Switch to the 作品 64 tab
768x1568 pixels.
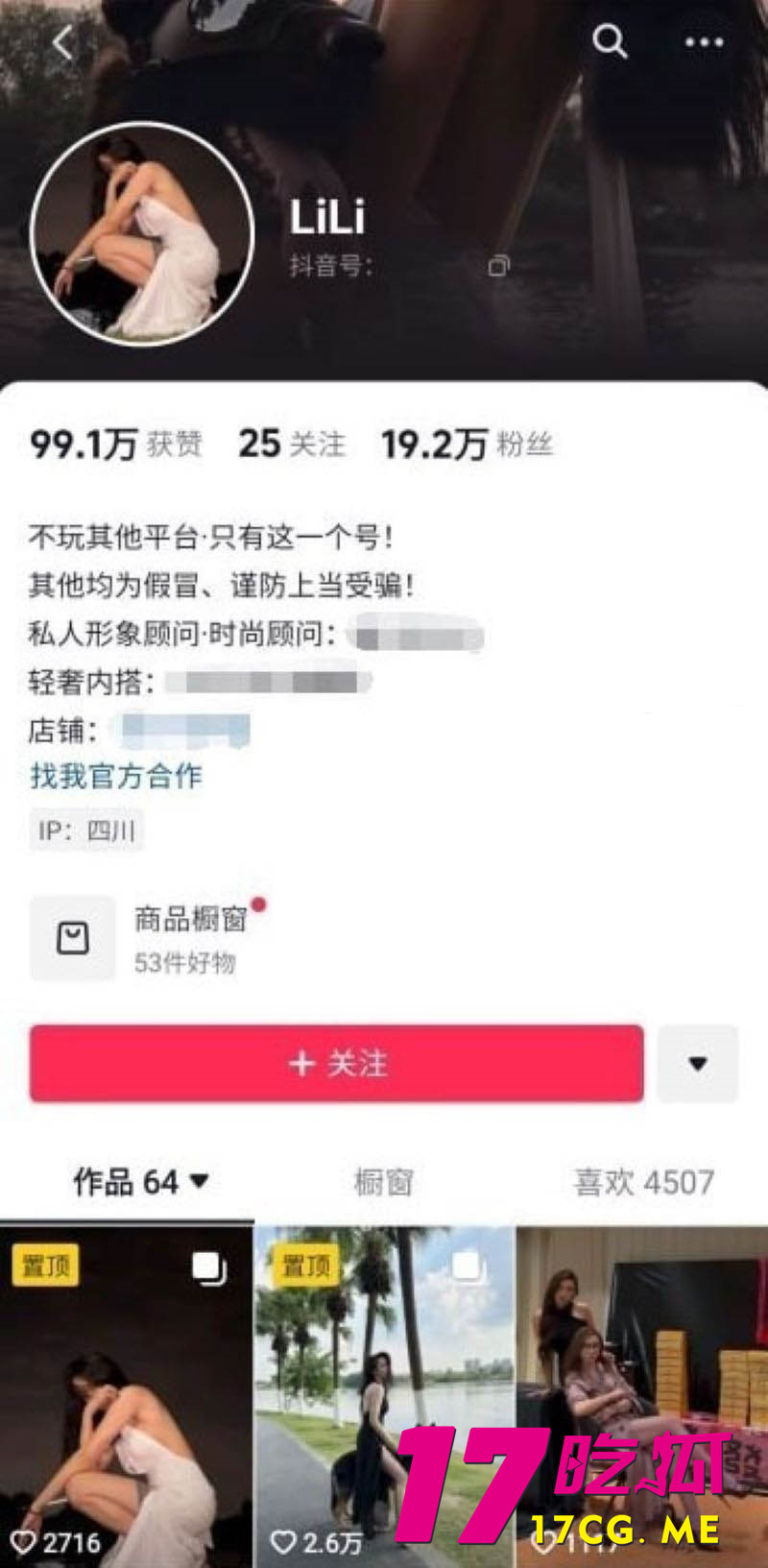click(140, 1181)
